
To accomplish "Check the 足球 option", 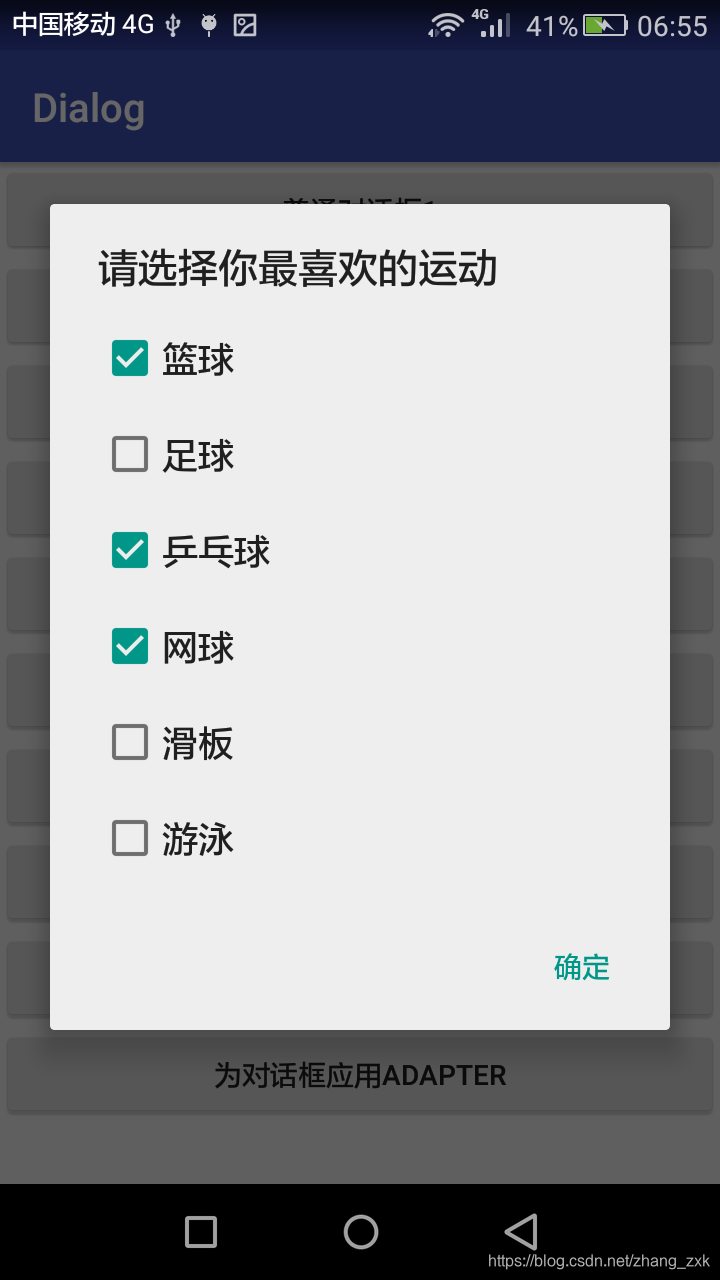I will point(130,455).
